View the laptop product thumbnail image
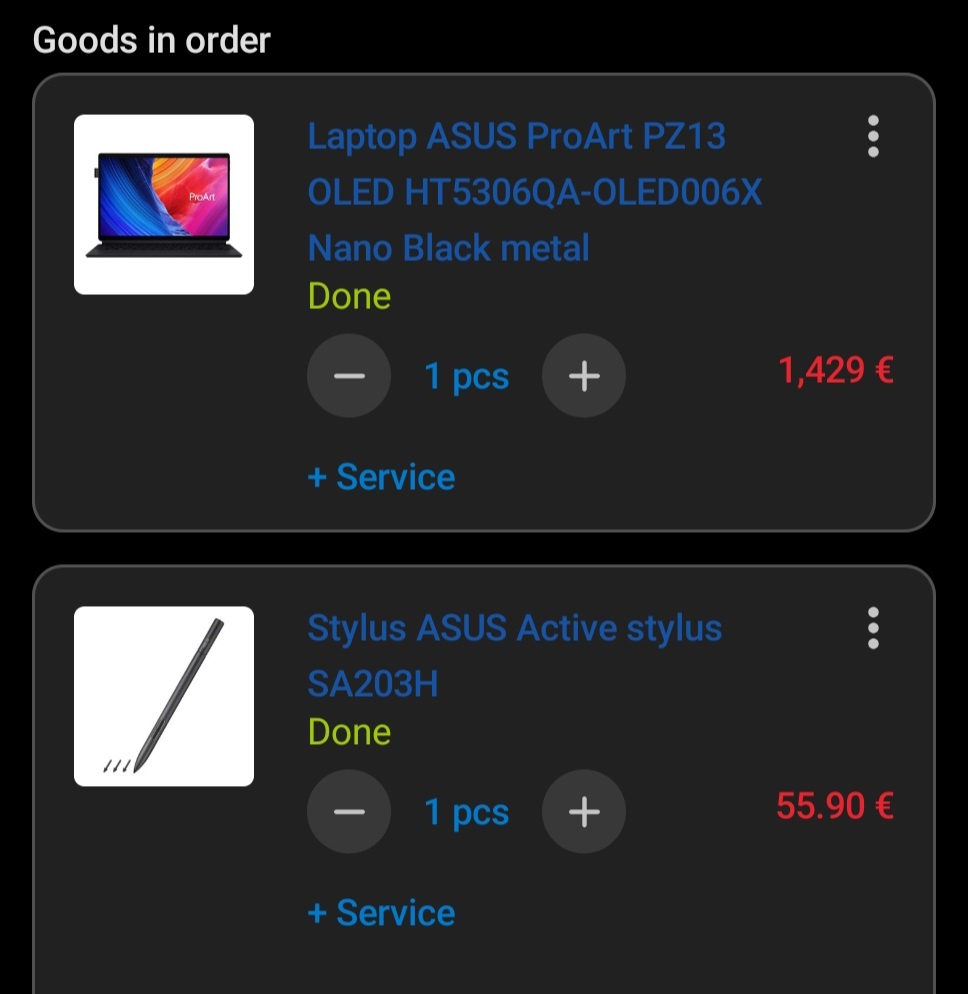 pos(164,203)
